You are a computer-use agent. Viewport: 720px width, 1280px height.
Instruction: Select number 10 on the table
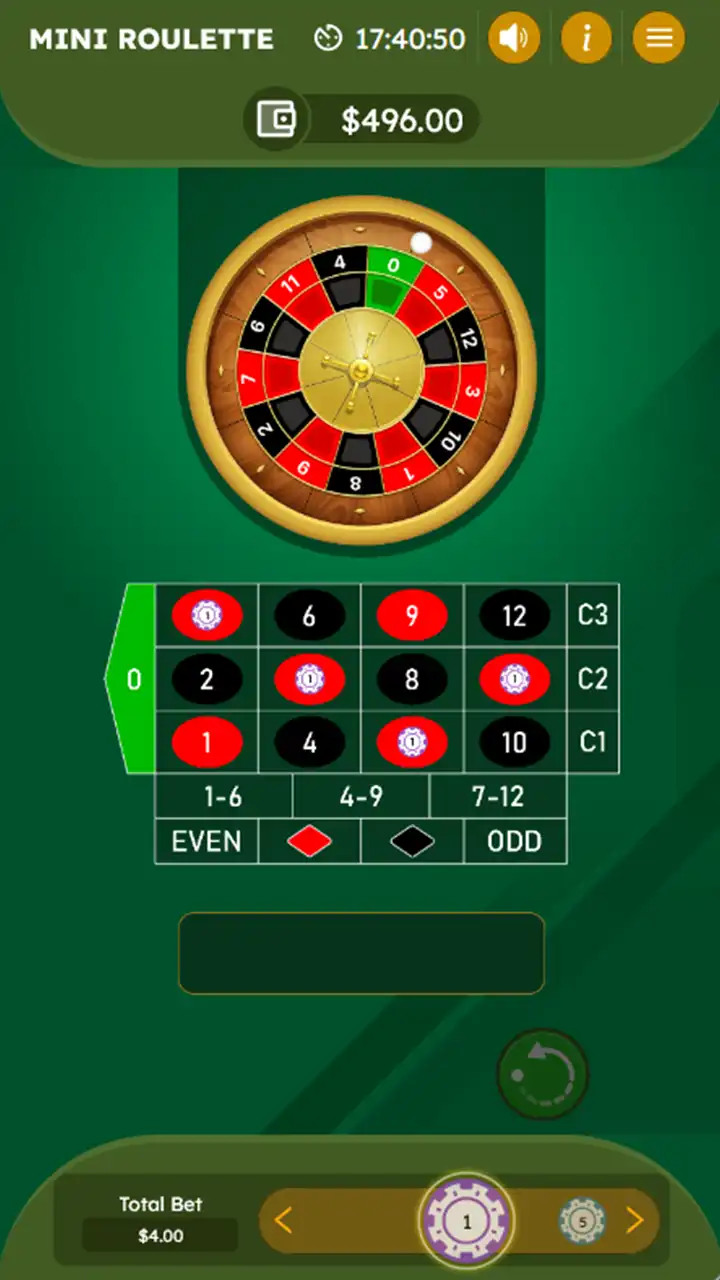(514, 743)
